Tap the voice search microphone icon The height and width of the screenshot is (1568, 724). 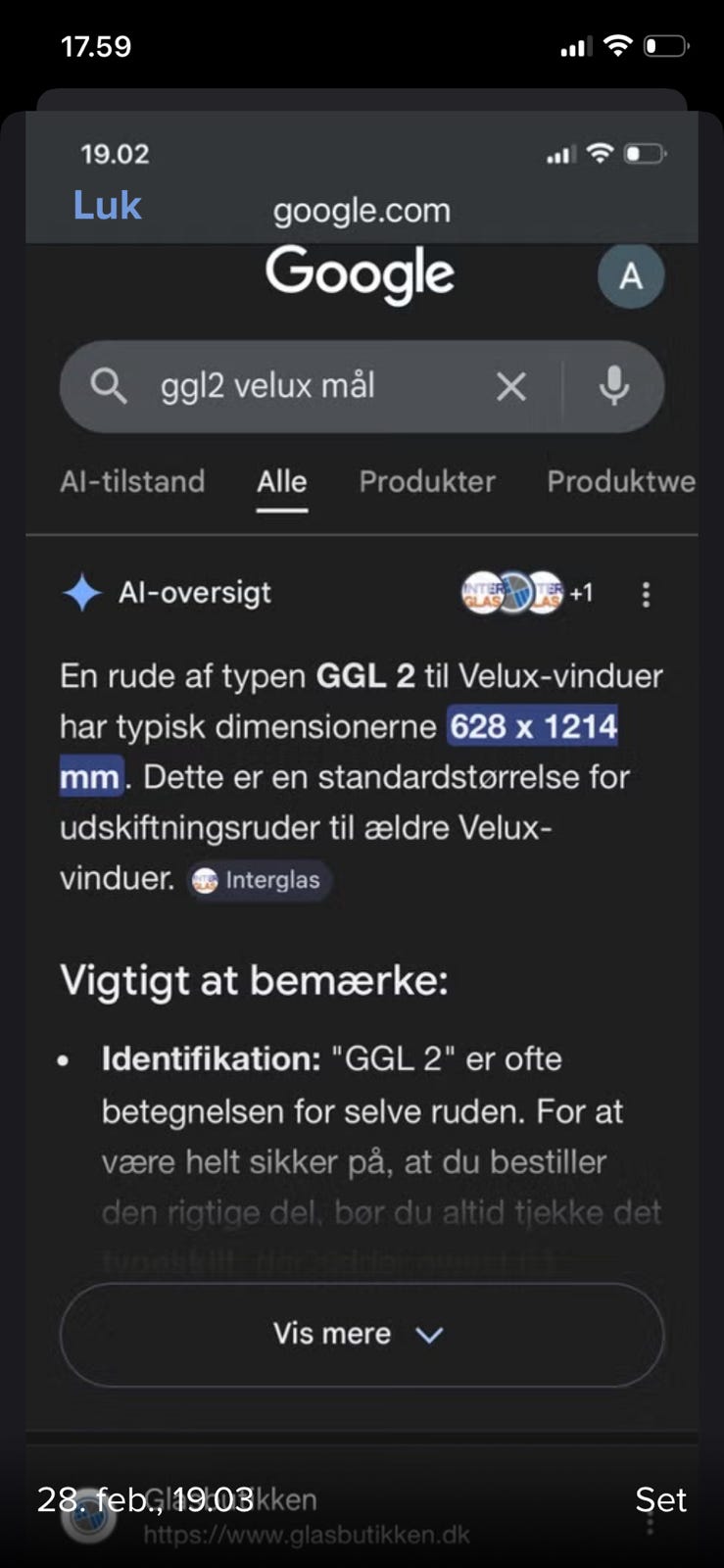[x=615, y=386]
